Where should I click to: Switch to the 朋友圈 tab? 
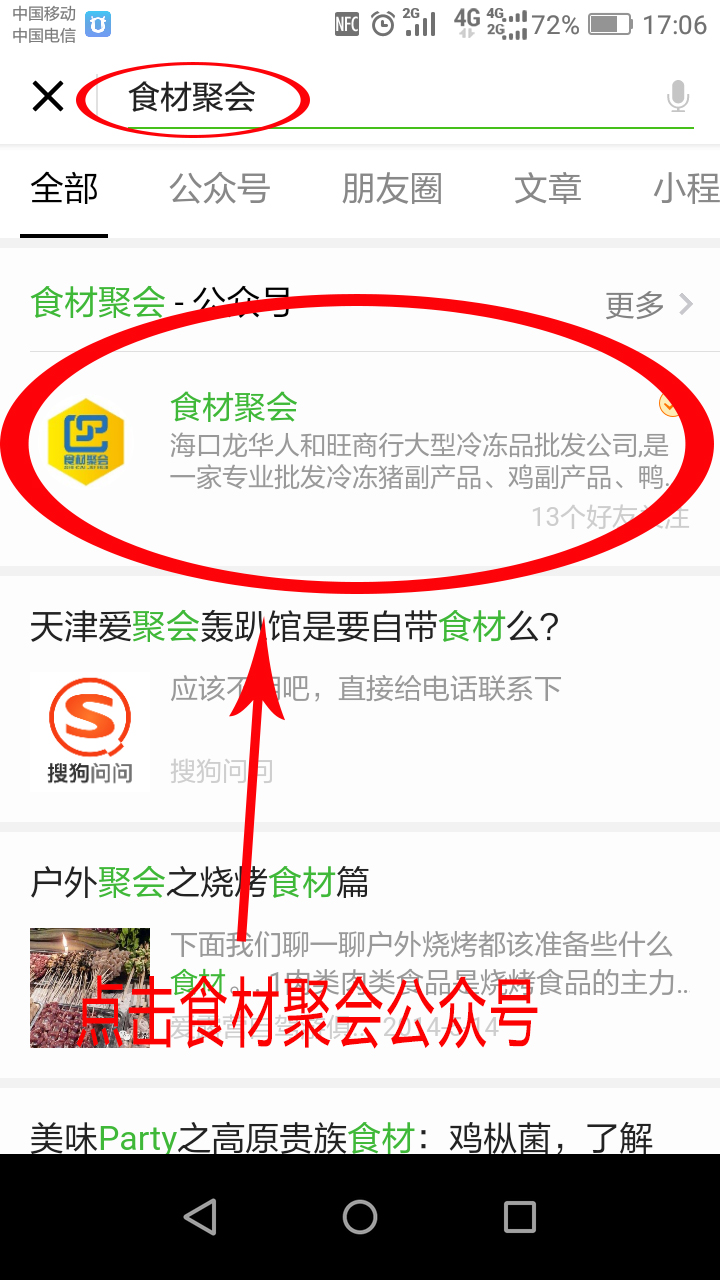pyautogui.click(x=392, y=189)
